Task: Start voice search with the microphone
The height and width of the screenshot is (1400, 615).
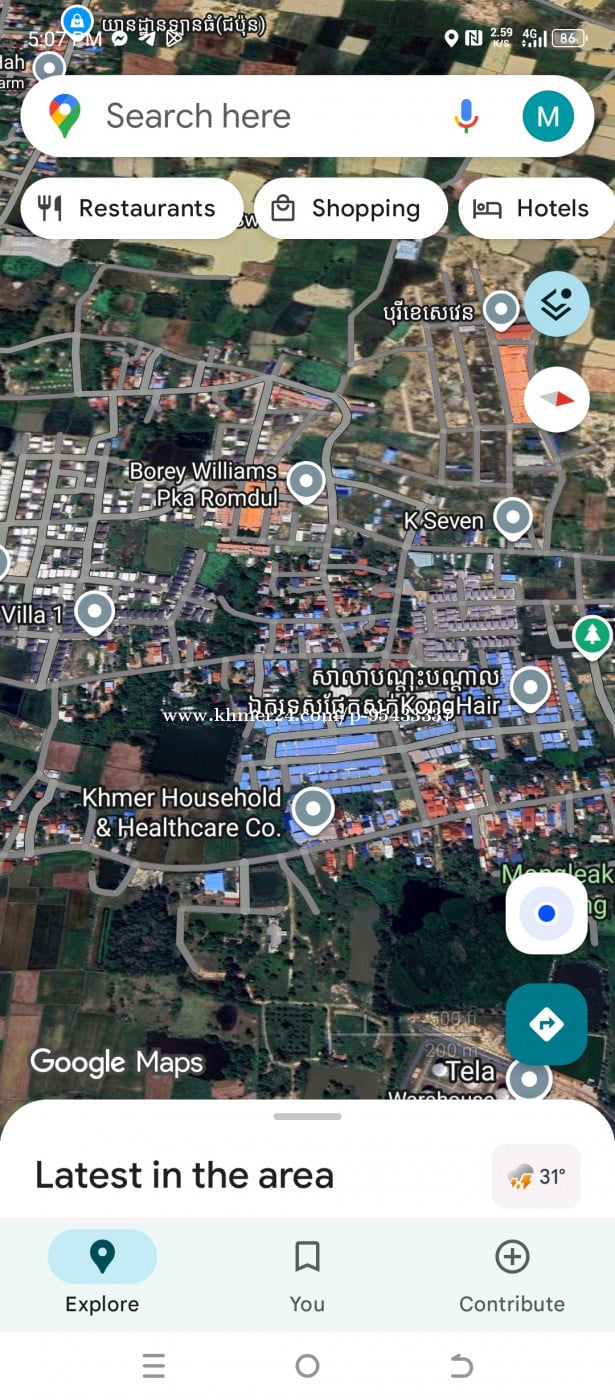Action: (x=466, y=116)
